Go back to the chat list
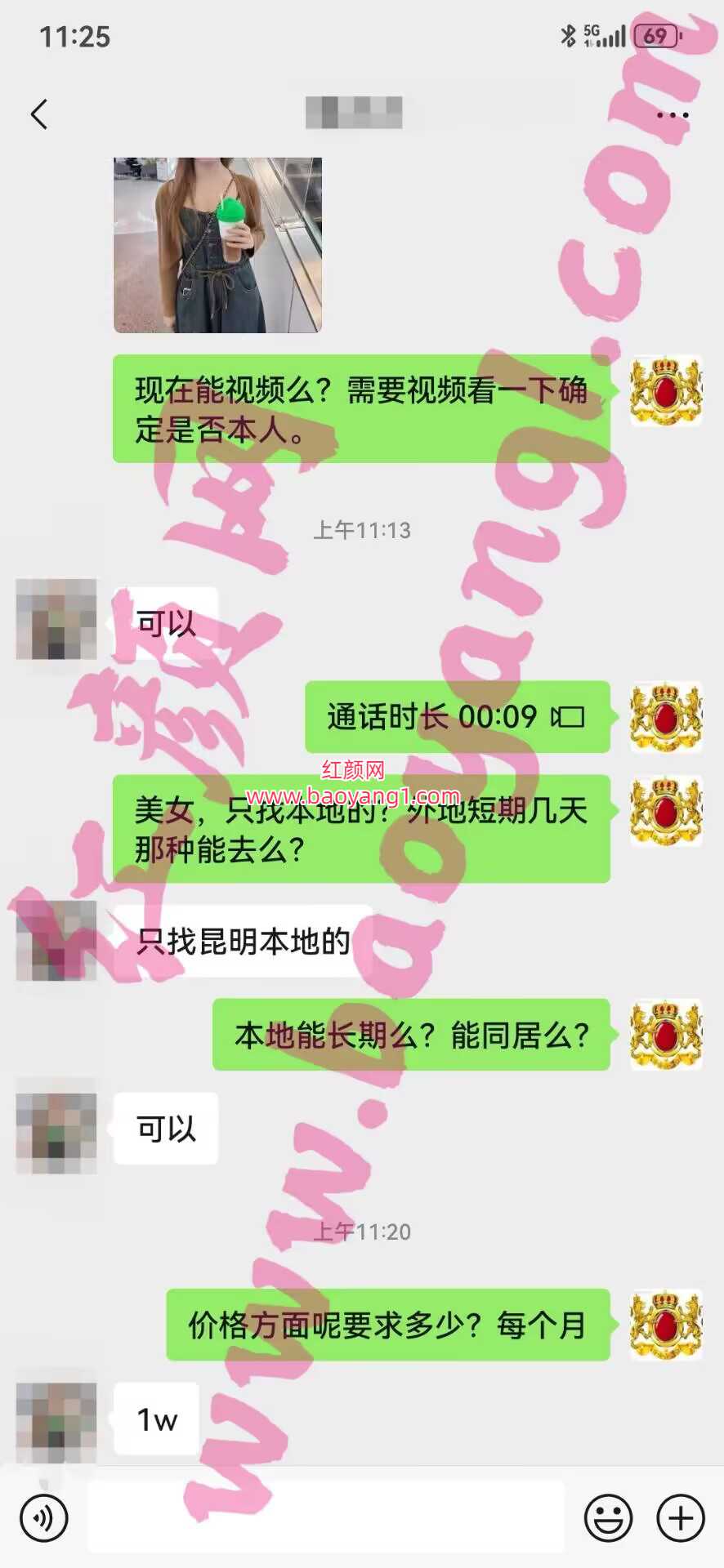Viewport: 724px width, 1568px height. tap(39, 114)
